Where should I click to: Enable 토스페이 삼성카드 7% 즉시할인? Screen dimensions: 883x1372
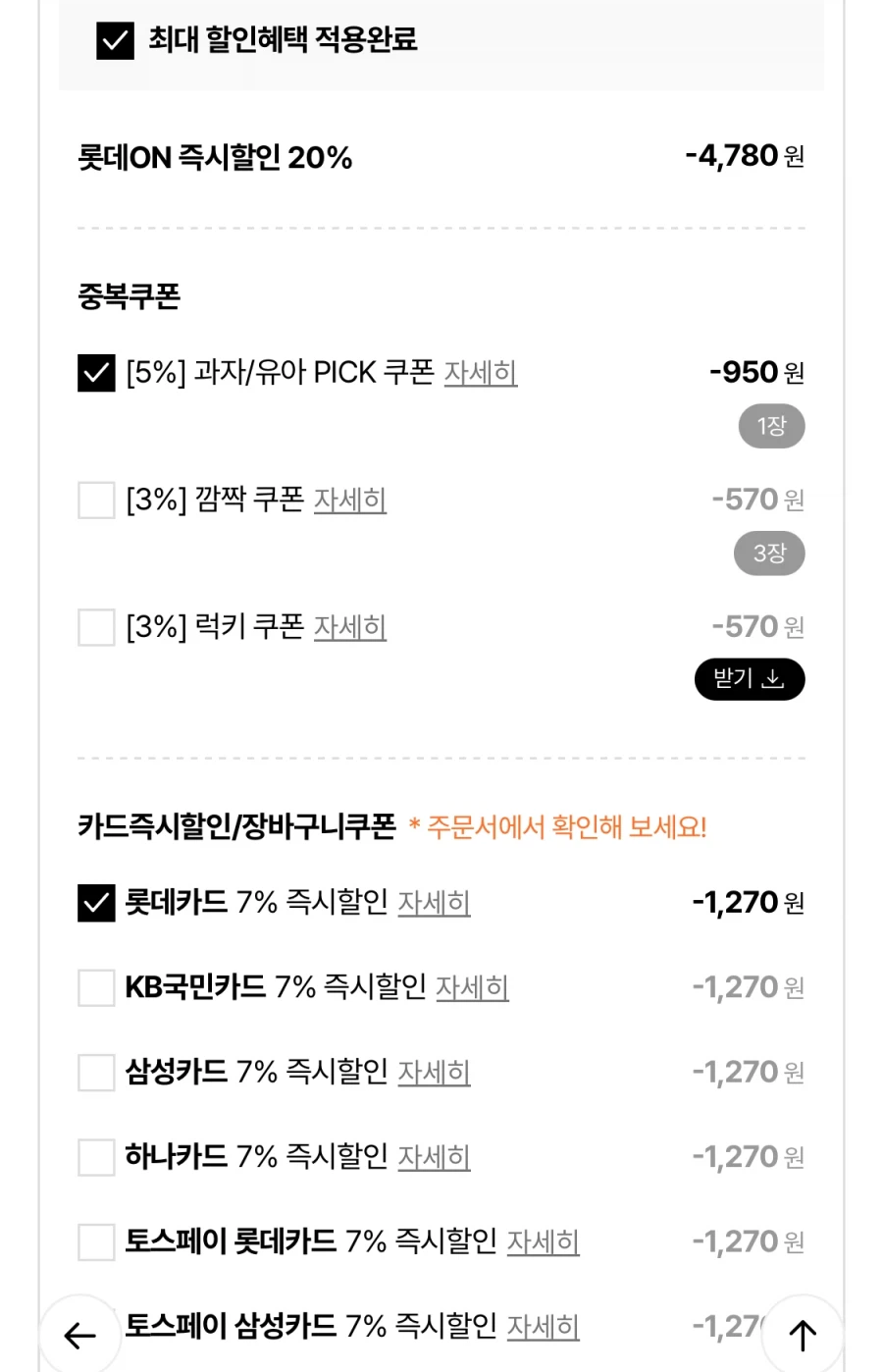(x=95, y=1327)
